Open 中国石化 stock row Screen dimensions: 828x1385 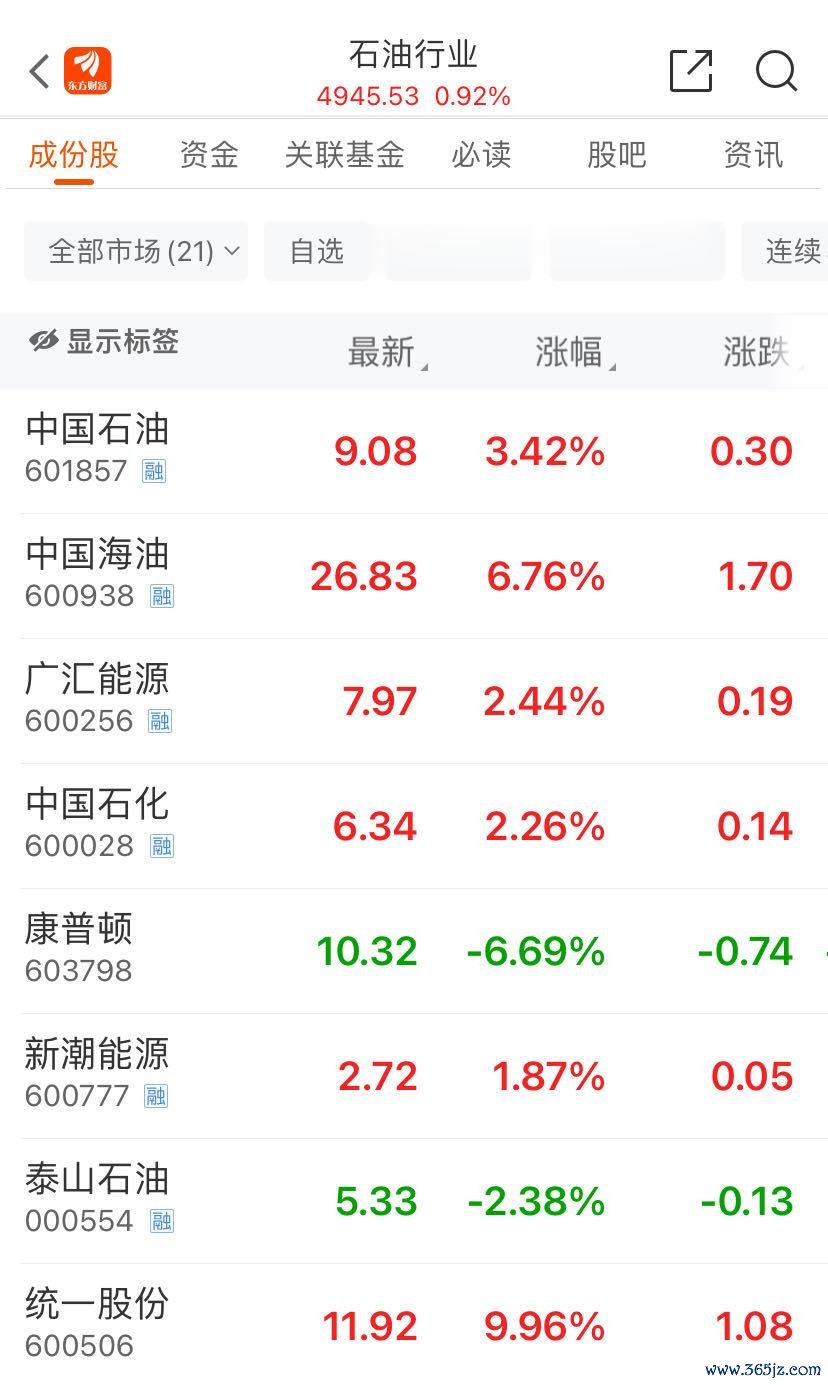click(x=414, y=826)
